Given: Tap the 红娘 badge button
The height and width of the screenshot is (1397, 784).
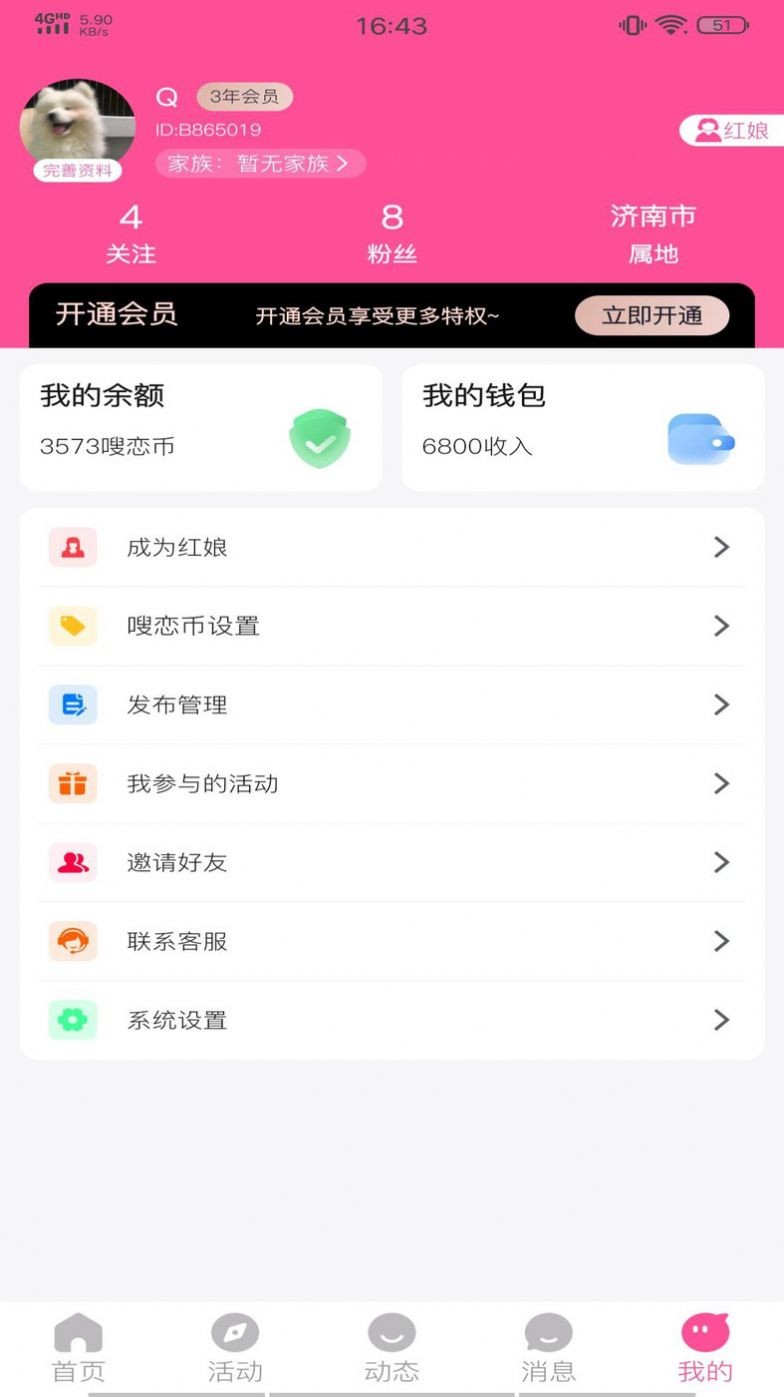Looking at the screenshot, I should point(732,131).
